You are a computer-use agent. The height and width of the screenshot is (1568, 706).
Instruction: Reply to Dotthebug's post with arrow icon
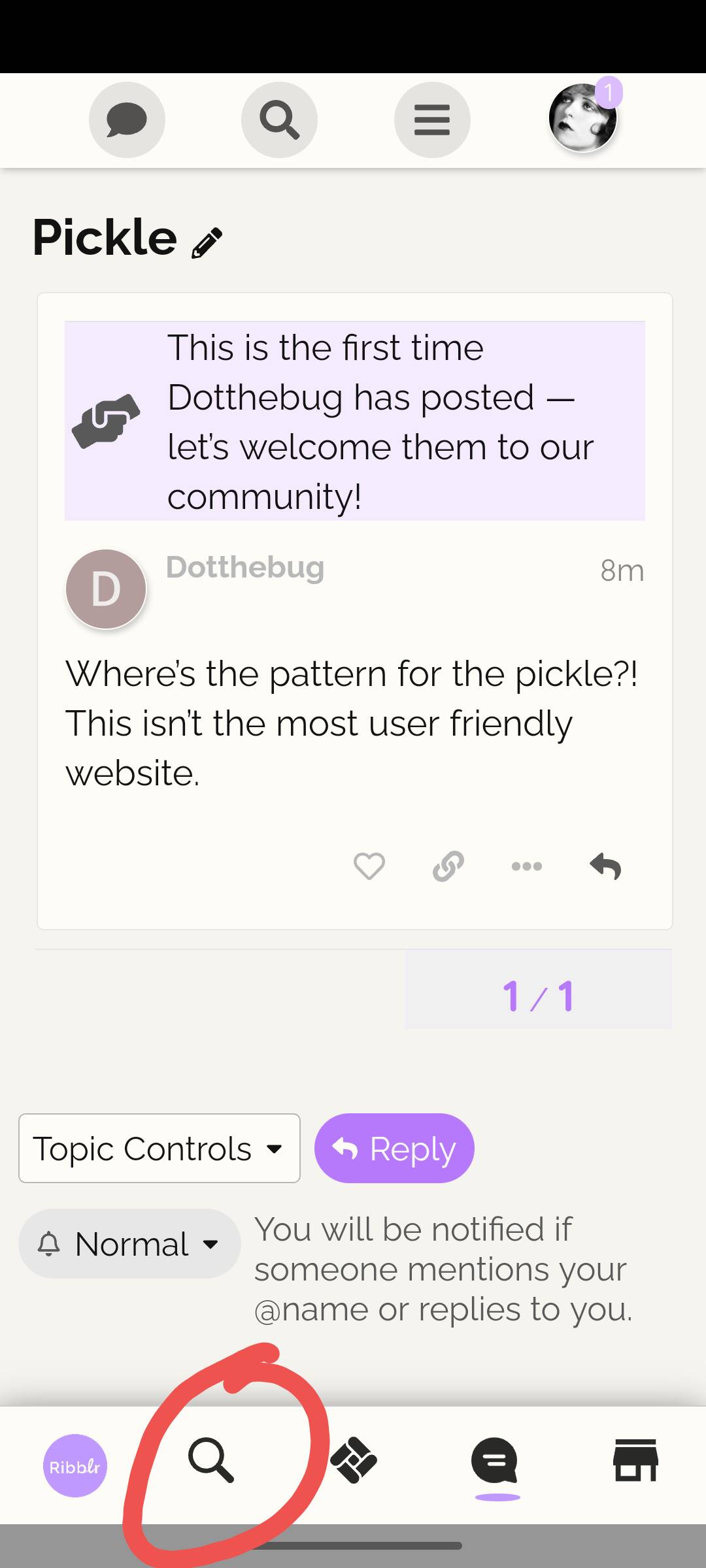tap(605, 866)
